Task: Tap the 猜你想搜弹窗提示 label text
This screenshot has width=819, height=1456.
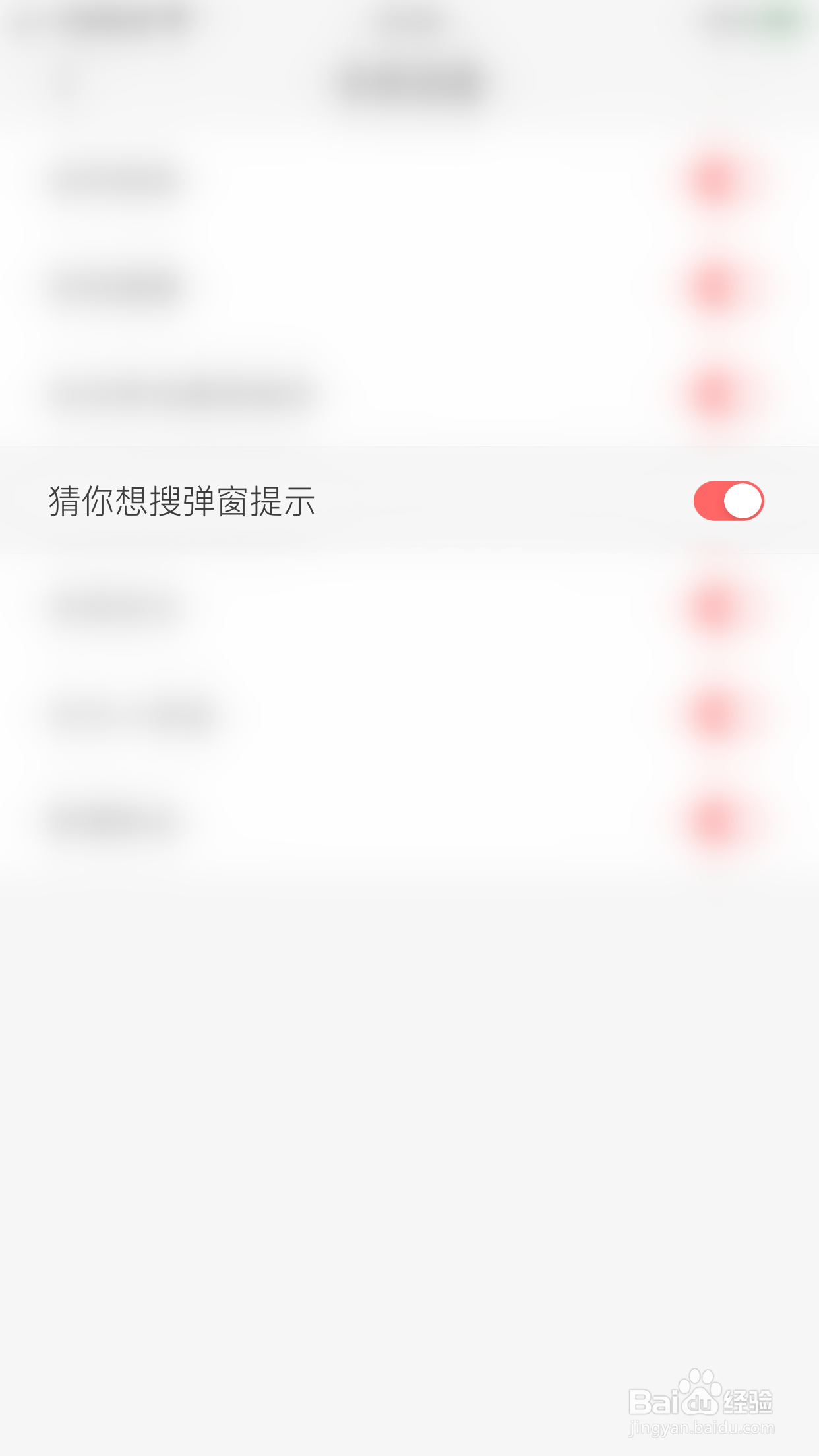Action: tap(183, 501)
